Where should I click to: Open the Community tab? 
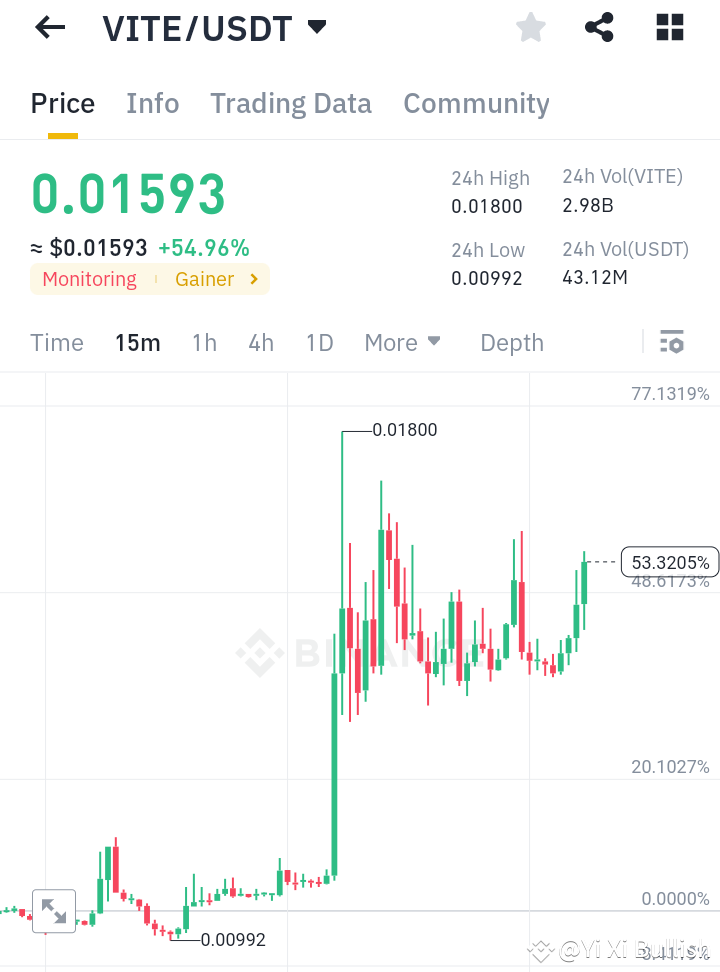[x=476, y=103]
